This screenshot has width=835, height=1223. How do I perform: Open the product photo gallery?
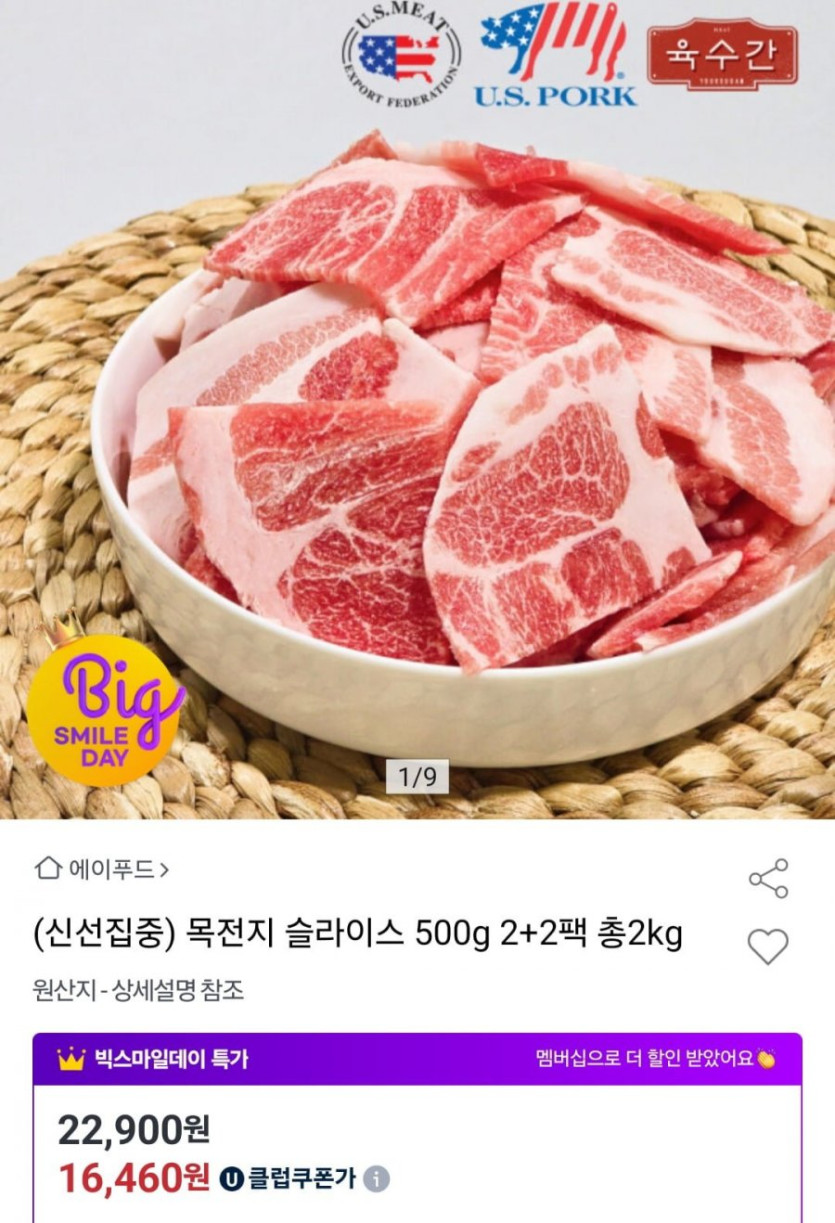tap(417, 420)
